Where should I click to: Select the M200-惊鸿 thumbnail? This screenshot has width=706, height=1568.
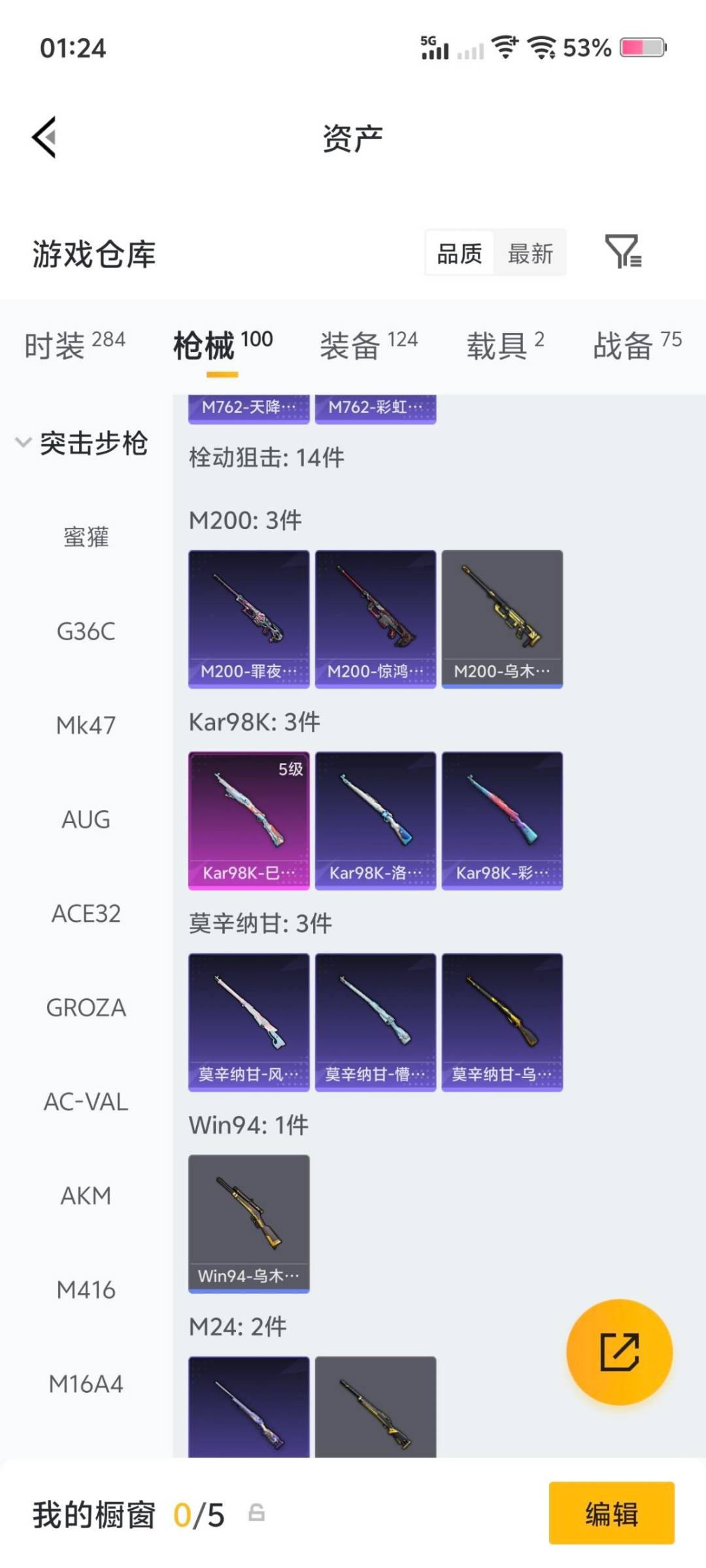pos(375,618)
